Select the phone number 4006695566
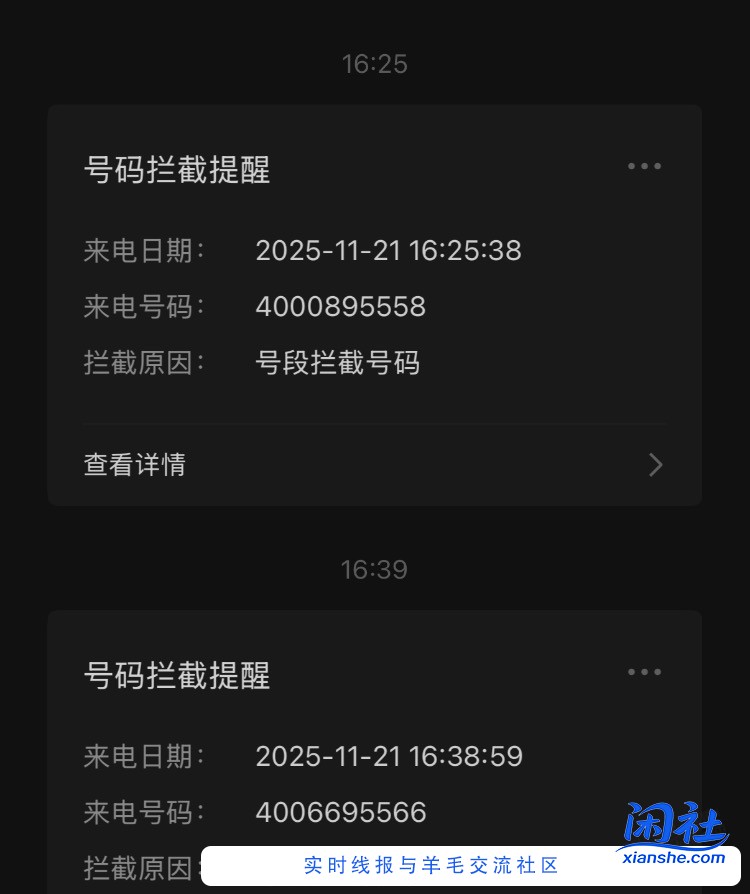 [x=341, y=813]
